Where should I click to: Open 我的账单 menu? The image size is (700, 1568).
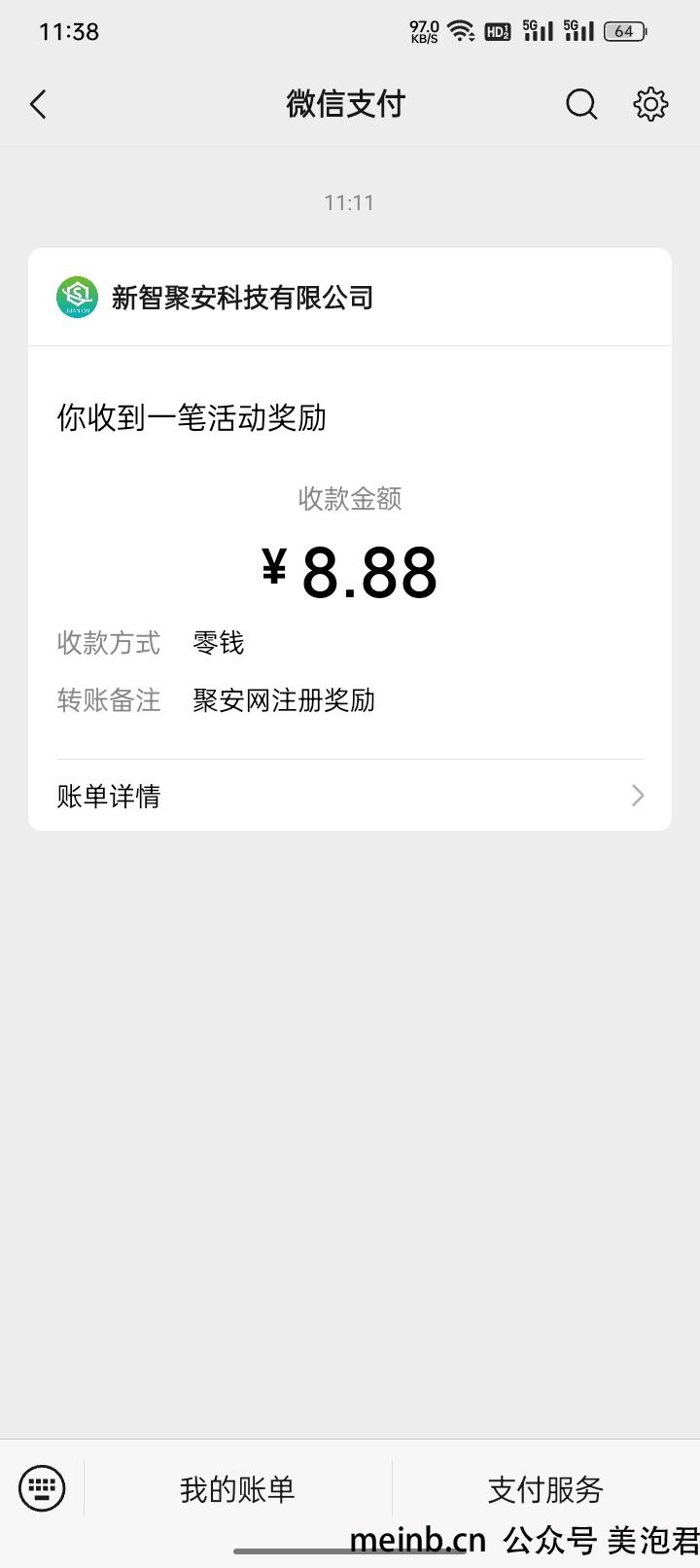(237, 1489)
